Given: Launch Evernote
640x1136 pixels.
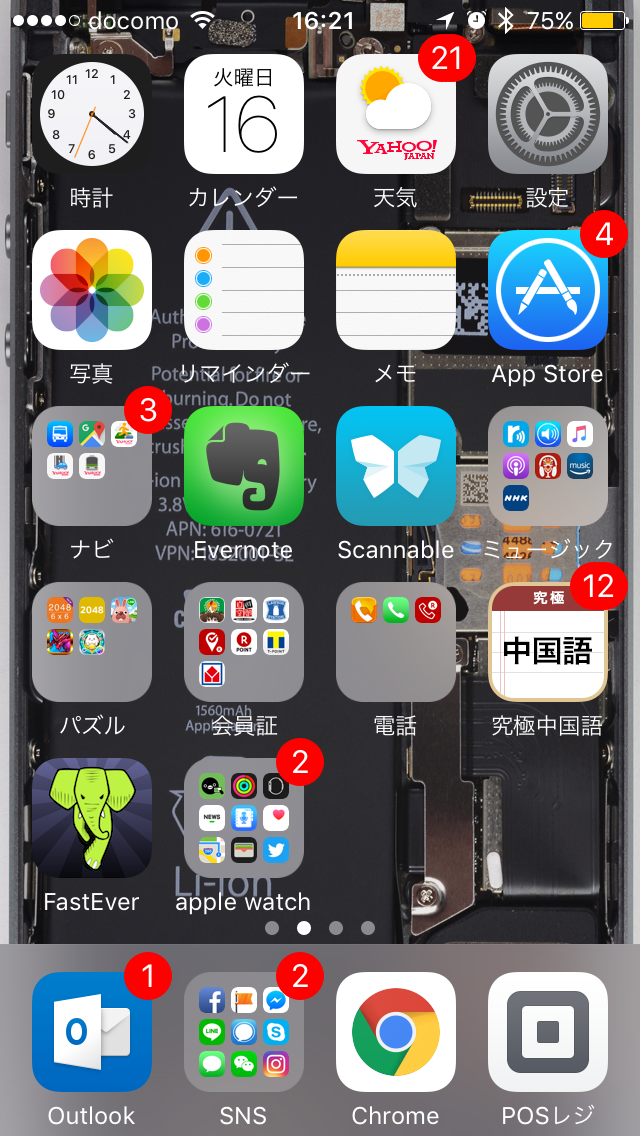Looking at the screenshot, I should [244, 466].
